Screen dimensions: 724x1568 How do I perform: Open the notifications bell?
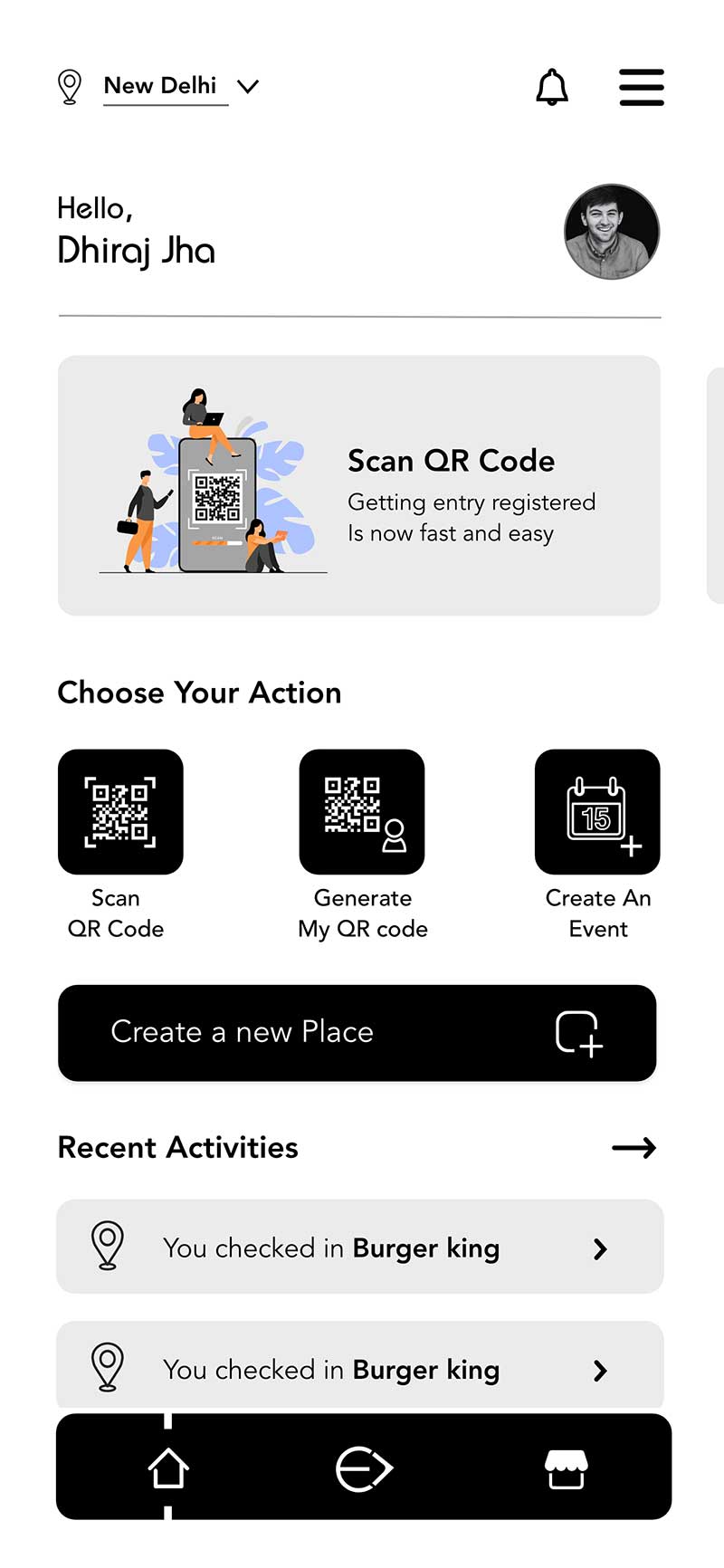[x=552, y=87]
